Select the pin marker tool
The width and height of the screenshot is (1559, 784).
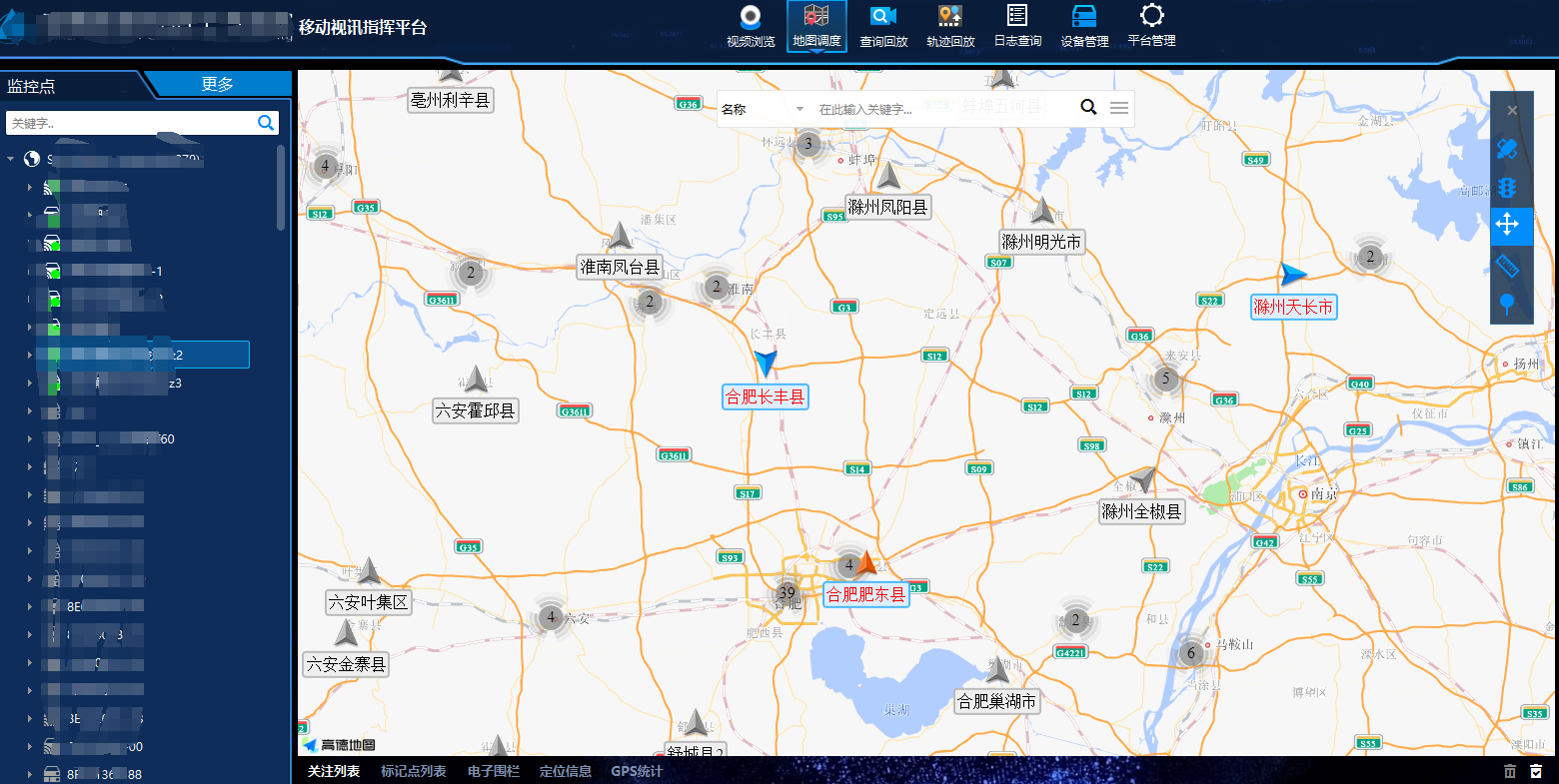coord(1507,304)
